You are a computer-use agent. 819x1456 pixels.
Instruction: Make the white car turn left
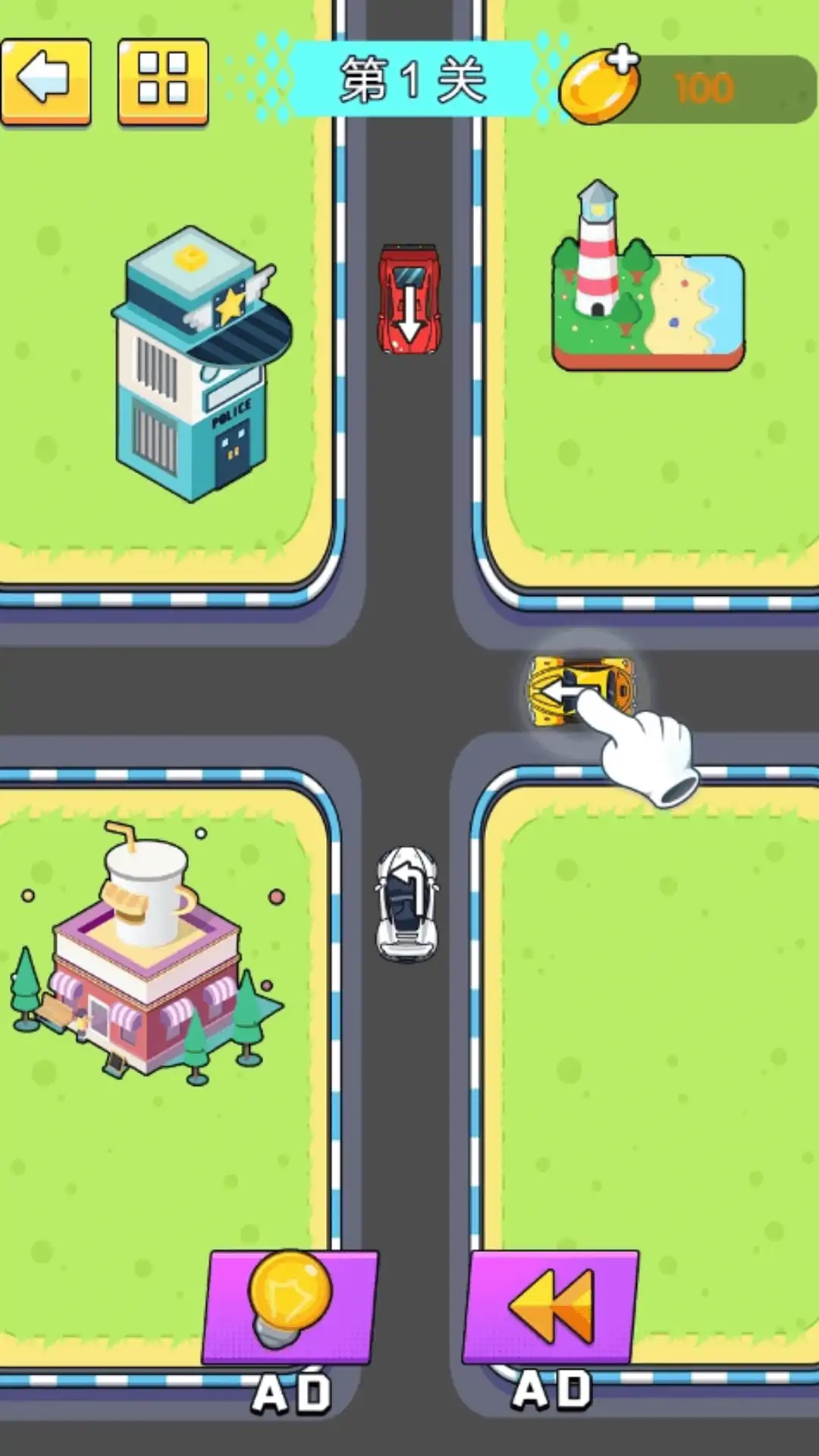pyautogui.click(x=407, y=904)
